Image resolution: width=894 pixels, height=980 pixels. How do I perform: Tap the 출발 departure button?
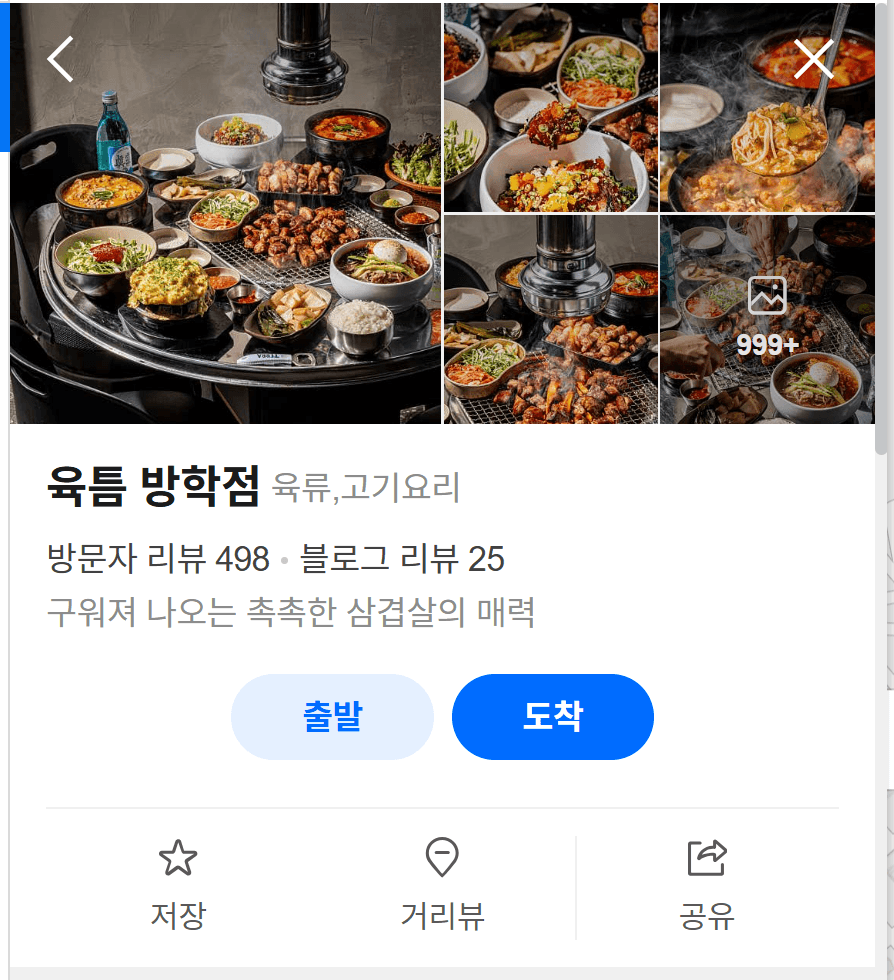pos(332,716)
